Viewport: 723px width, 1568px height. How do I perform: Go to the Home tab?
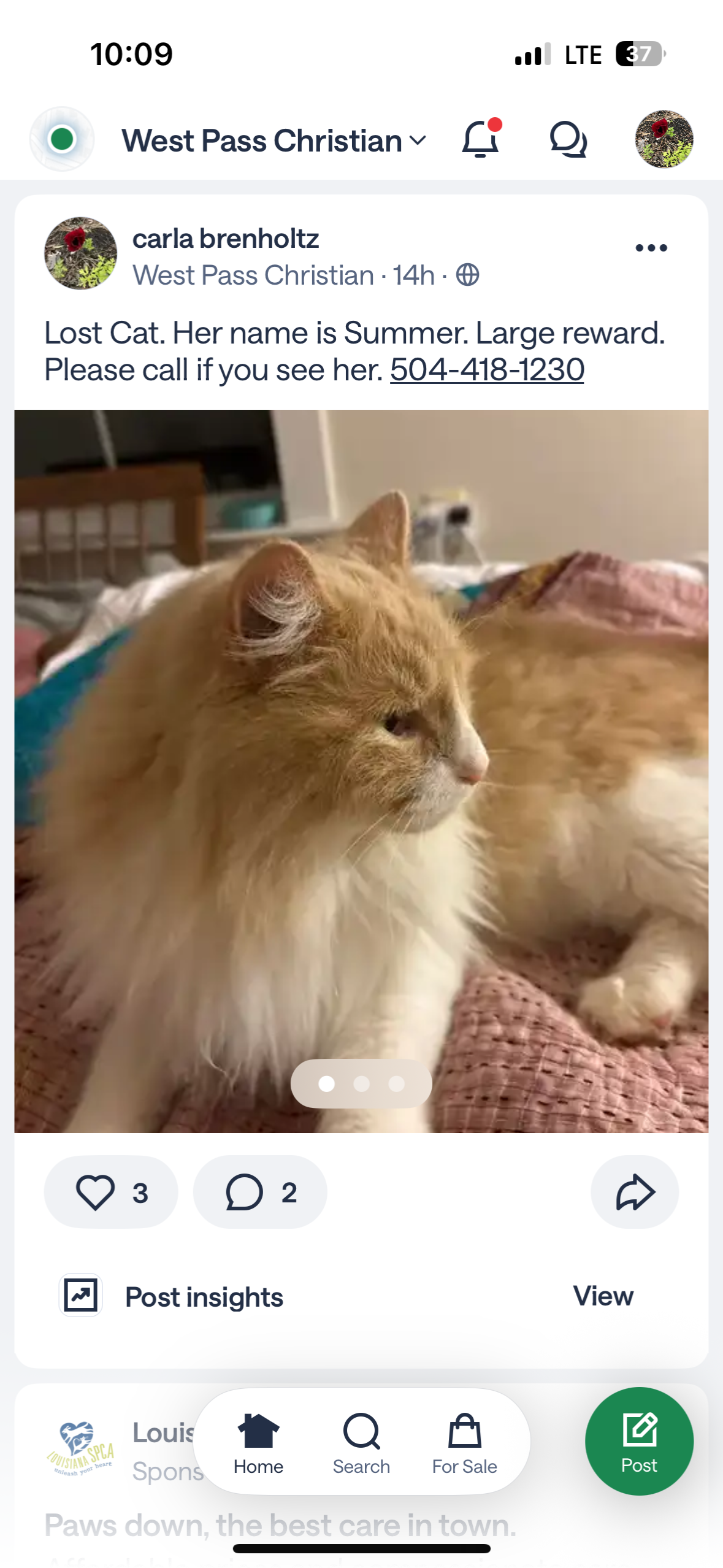[258, 1441]
